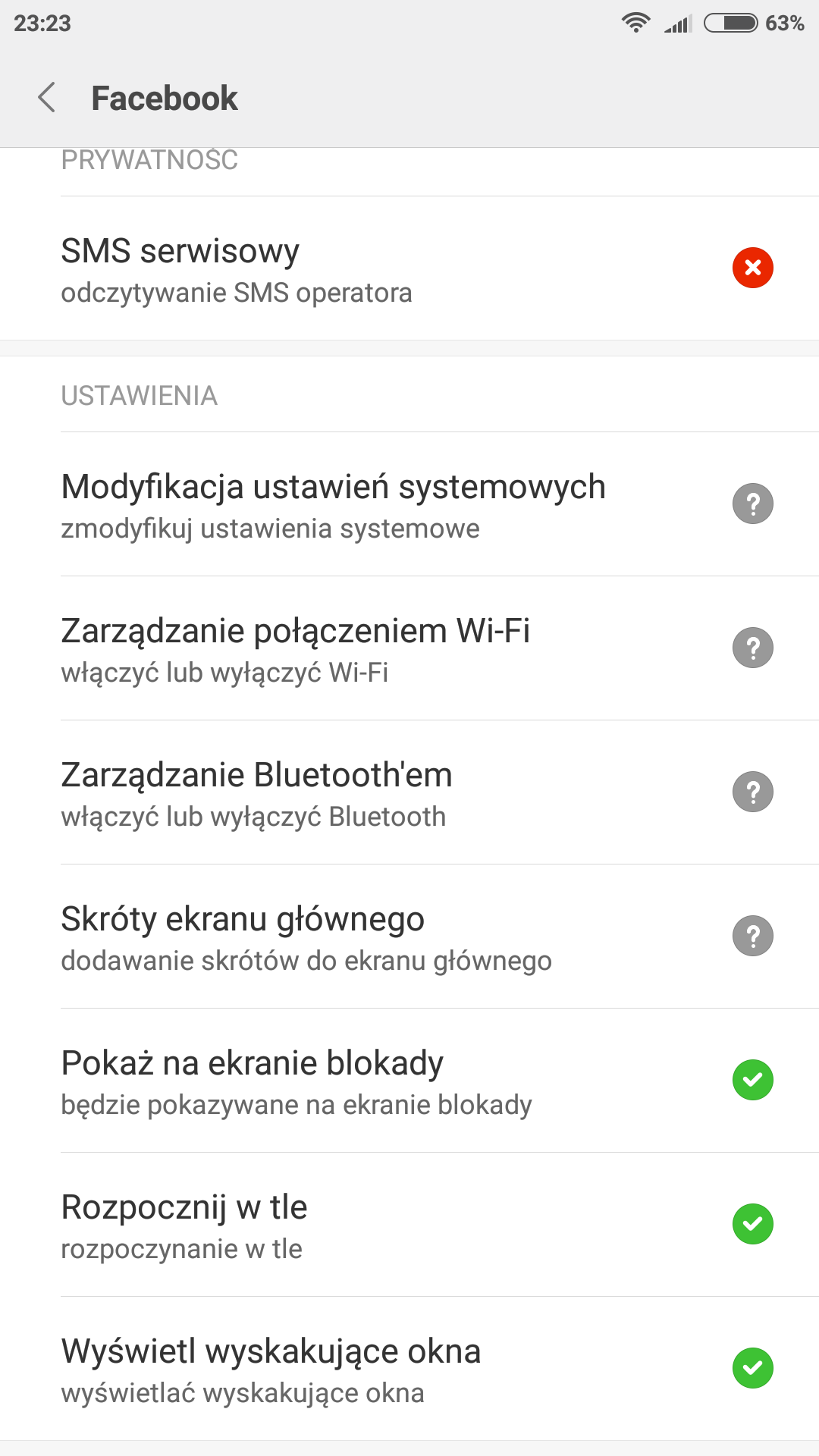Open Zarządzanie Bluetooth'em permission
The width and height of the screenshot is (819, 1456).
(409, 793)
